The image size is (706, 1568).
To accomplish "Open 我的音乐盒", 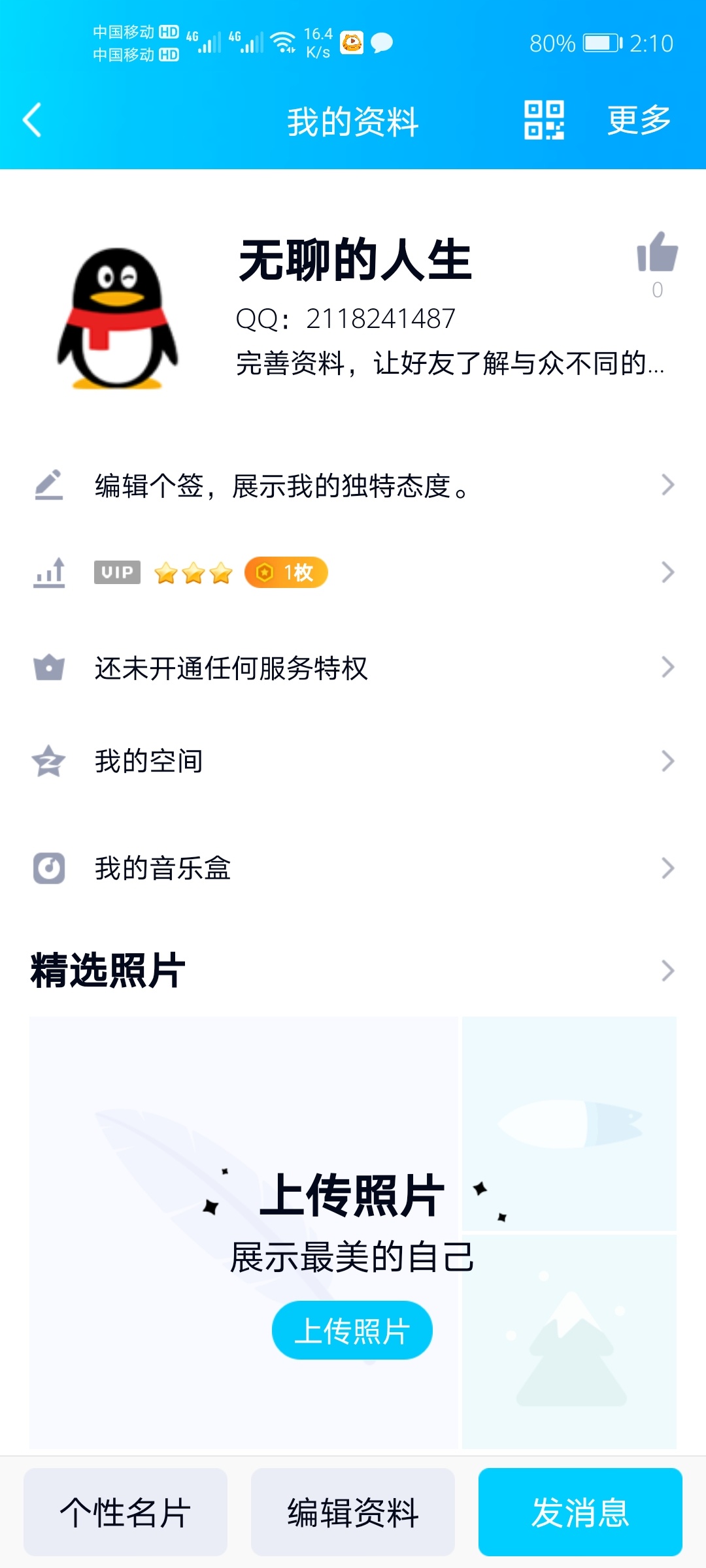I will [x=353, y=868].
